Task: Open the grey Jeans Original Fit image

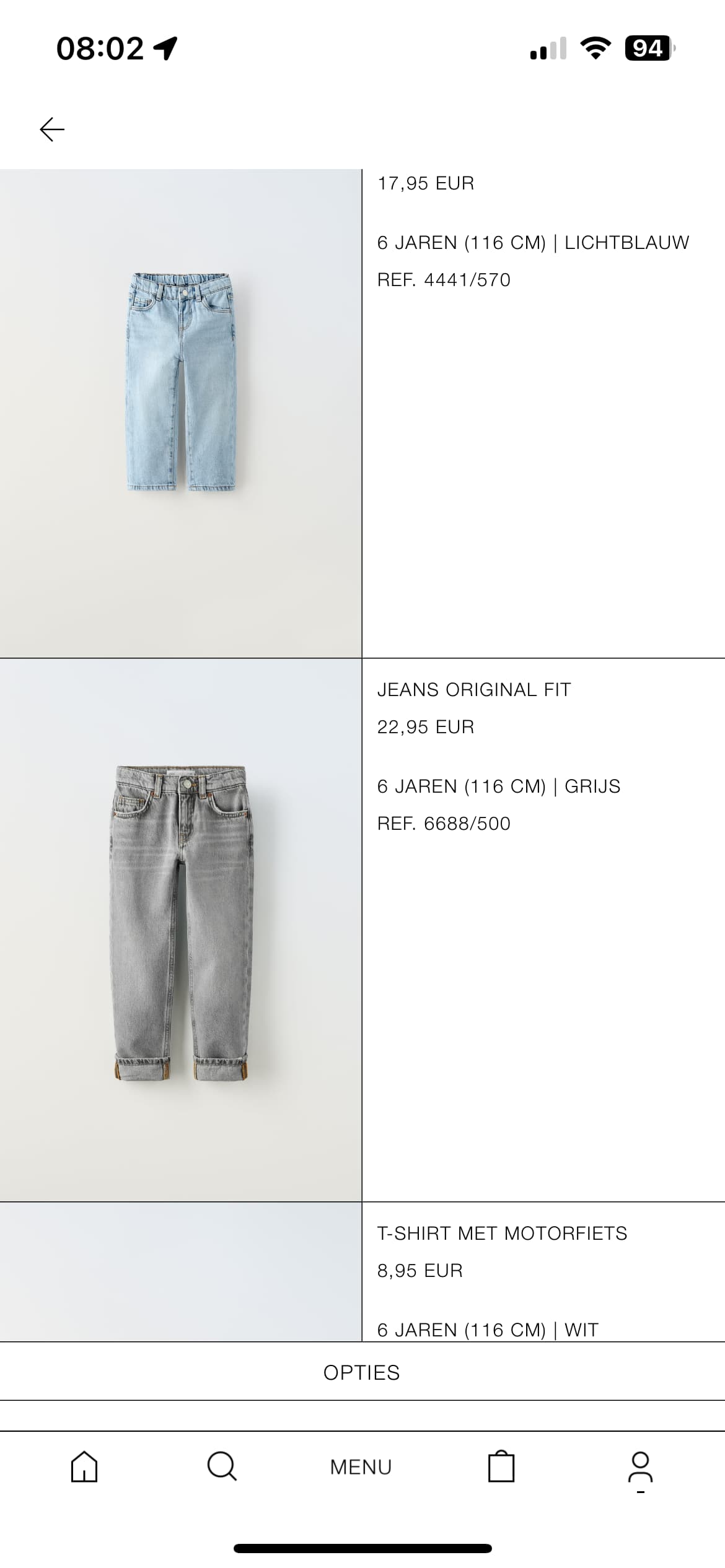Action: (180, 930)
